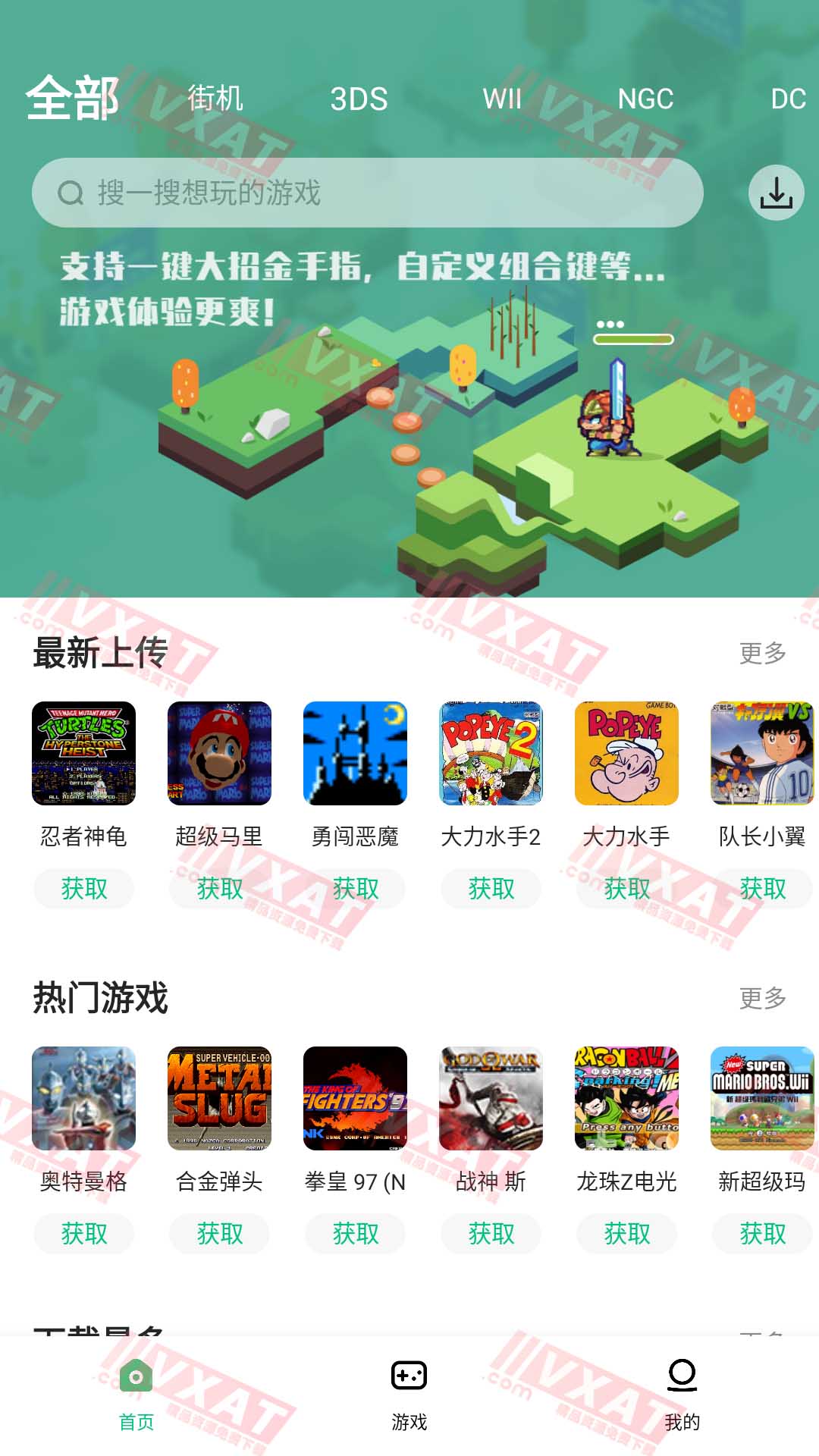Image resolution: width=819 pixels, height=1456 pixels.
Task: Open the 超级马里 game cover
Action: [x=218, y=754]
